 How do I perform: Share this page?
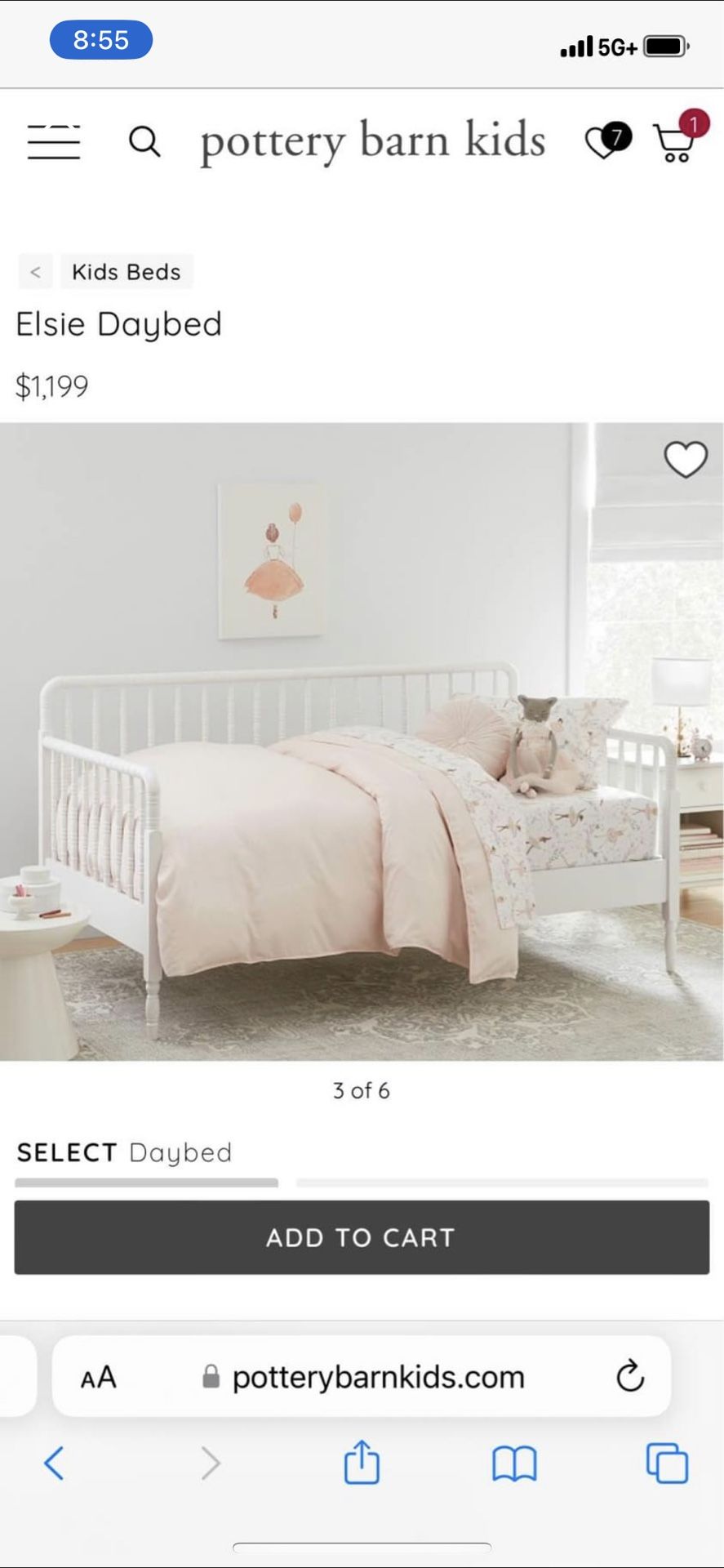click(x=362, y=1461)
